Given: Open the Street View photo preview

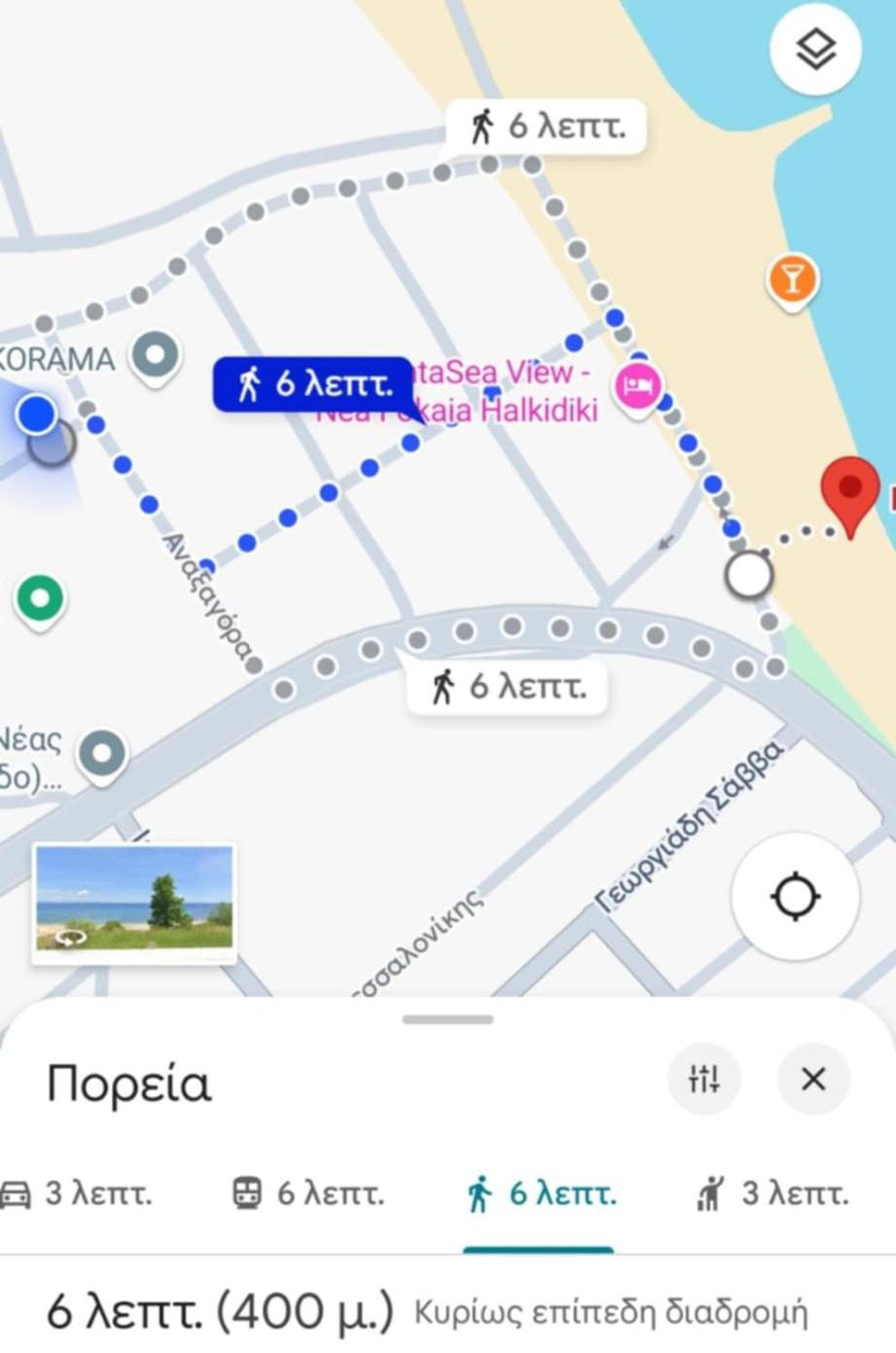Looking at the screenshot, I should tap(134, 904).
